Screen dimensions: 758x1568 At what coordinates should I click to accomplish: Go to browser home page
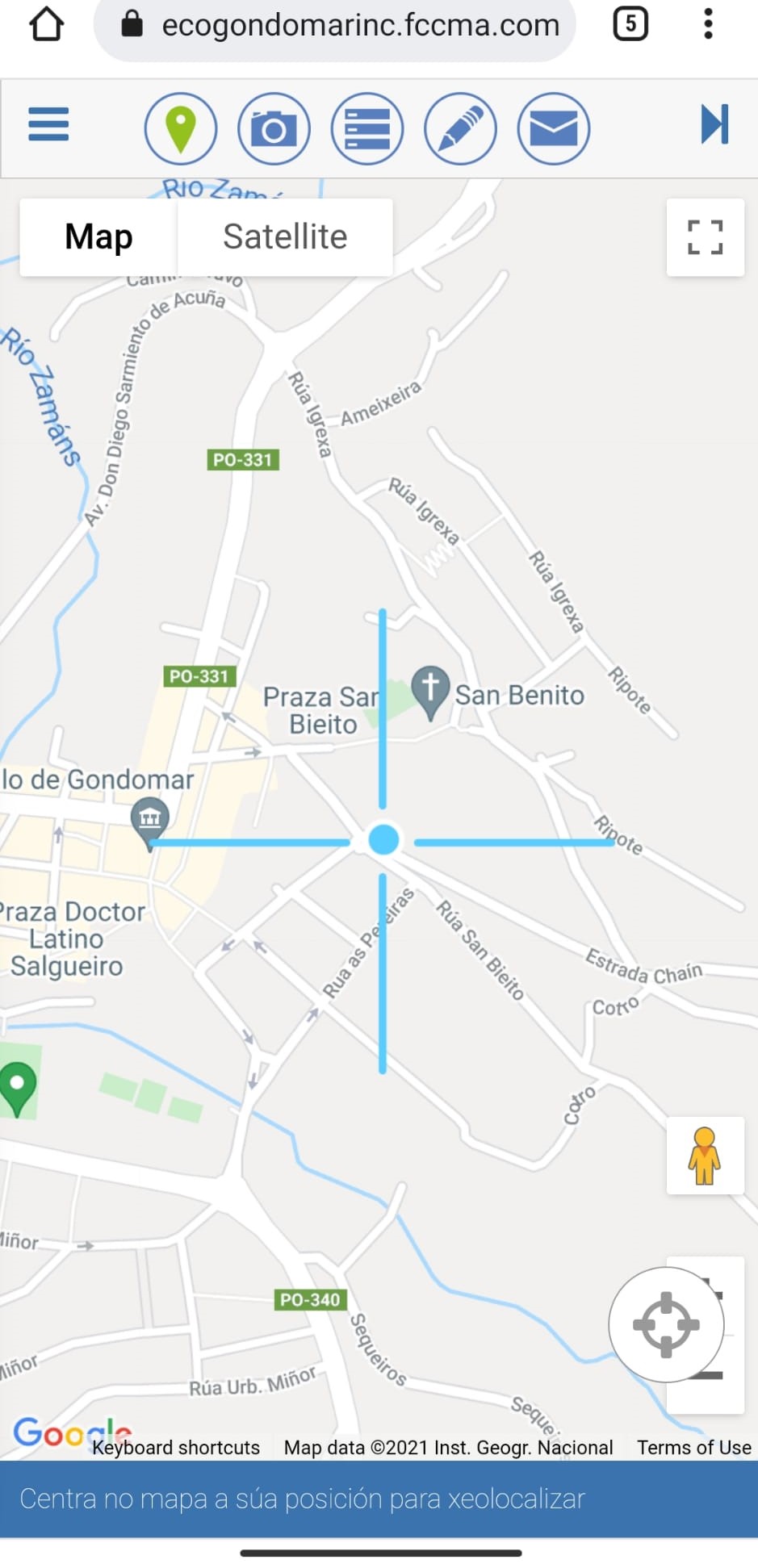(47, 23)
